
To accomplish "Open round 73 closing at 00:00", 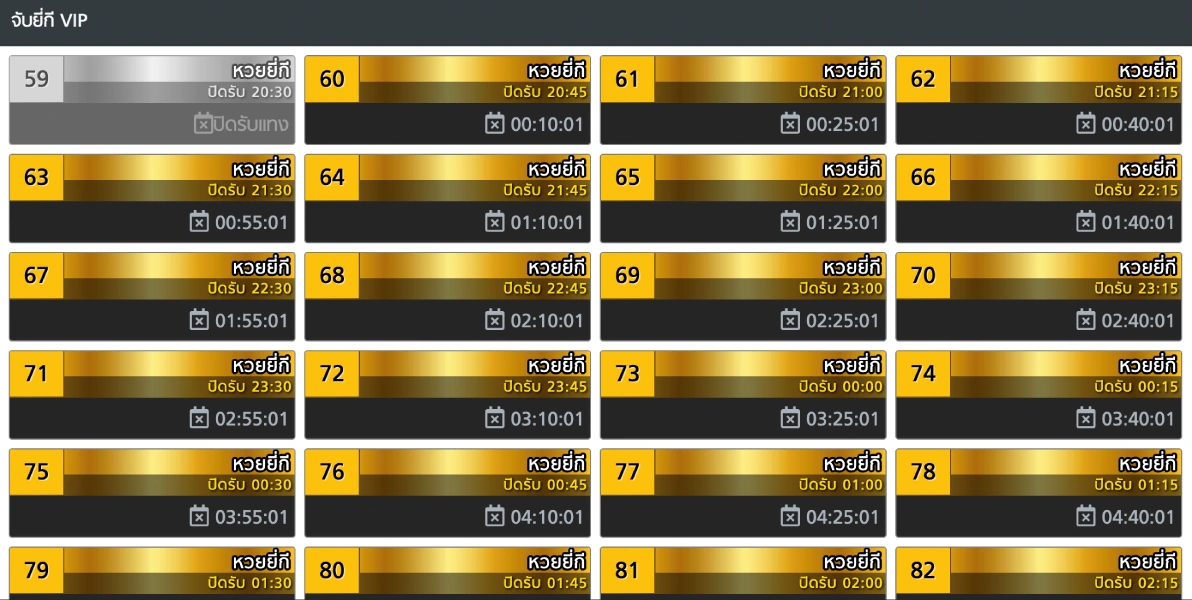I will pos(743,394).
